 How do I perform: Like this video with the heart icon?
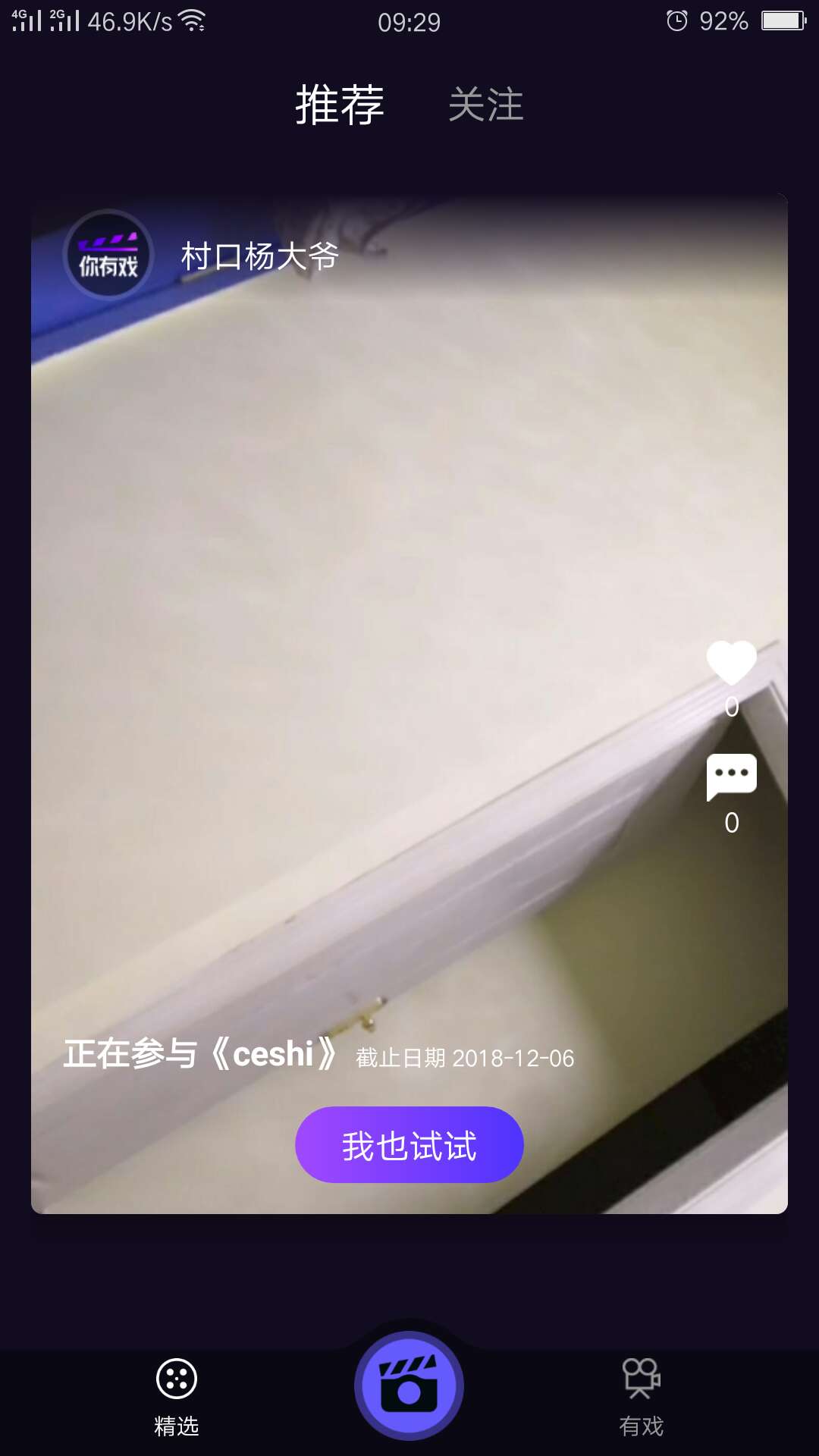click(731, 663)
